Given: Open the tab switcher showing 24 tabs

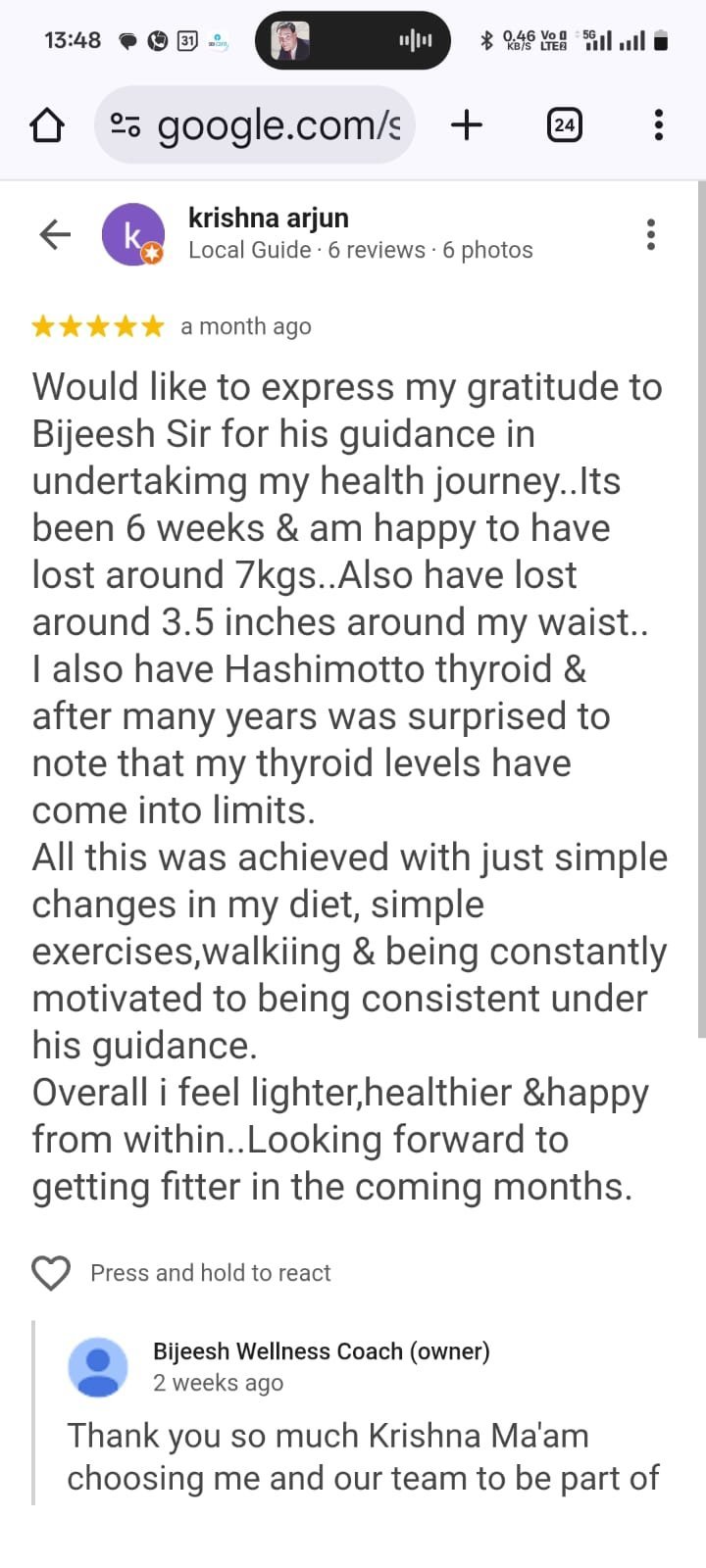Looking at the screenshot, I should click(564, 124).
